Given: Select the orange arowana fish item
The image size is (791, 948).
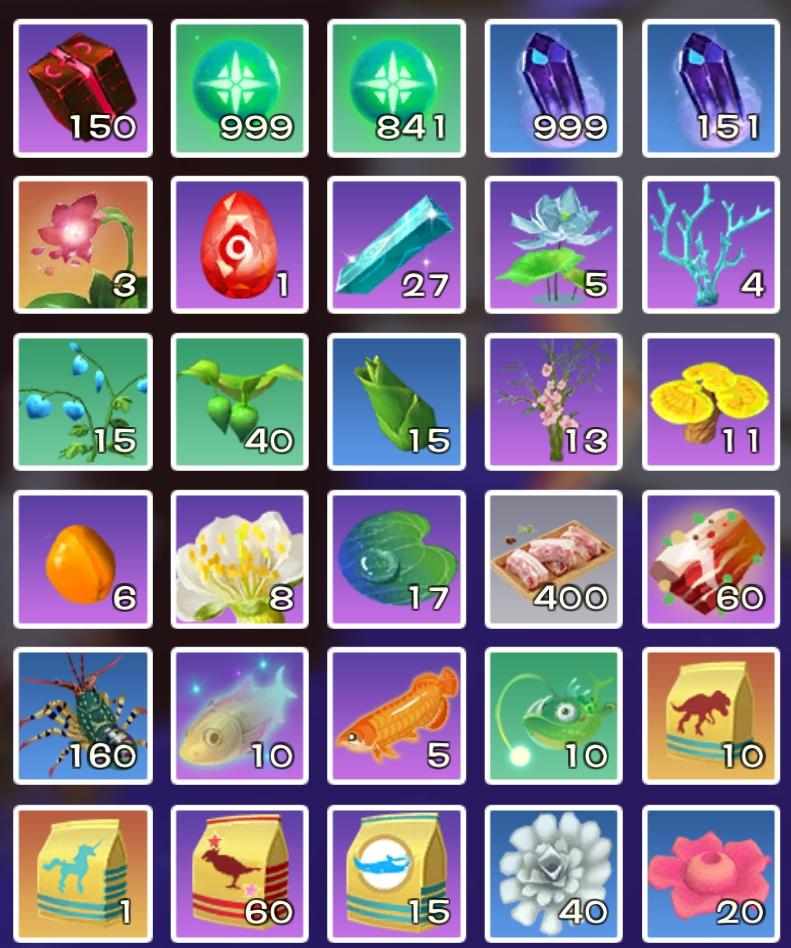Looking at the screenshot, I should [397, 716].
